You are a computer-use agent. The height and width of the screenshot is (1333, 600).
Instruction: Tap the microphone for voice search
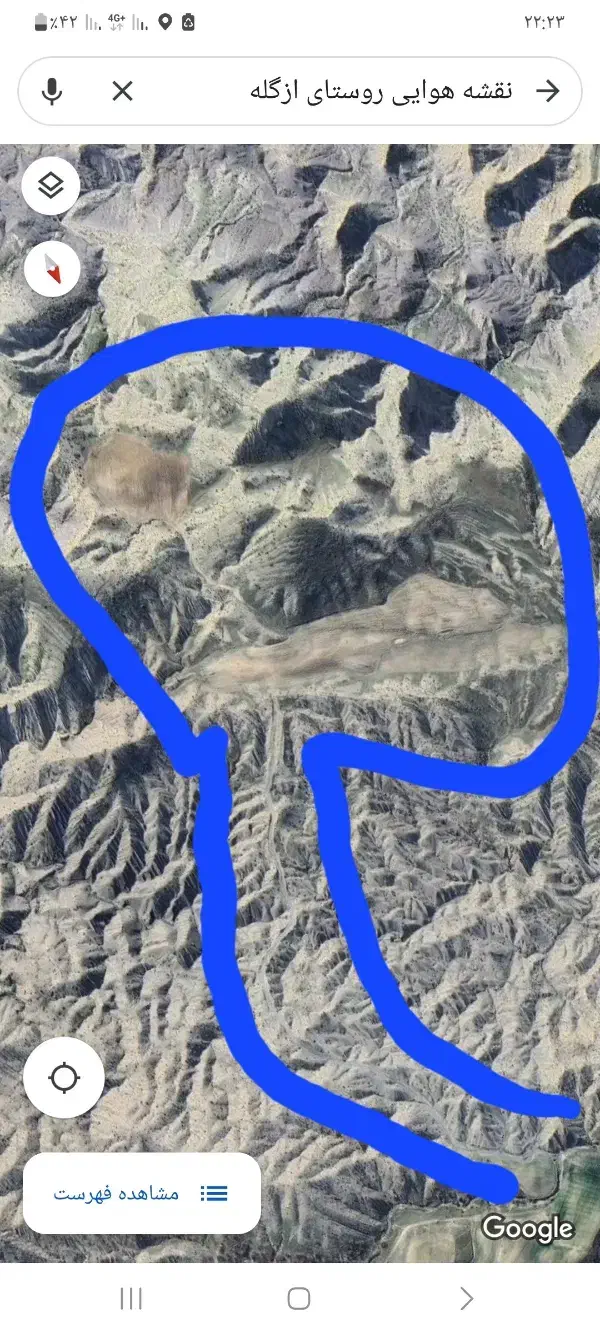[x=52, y=91]
